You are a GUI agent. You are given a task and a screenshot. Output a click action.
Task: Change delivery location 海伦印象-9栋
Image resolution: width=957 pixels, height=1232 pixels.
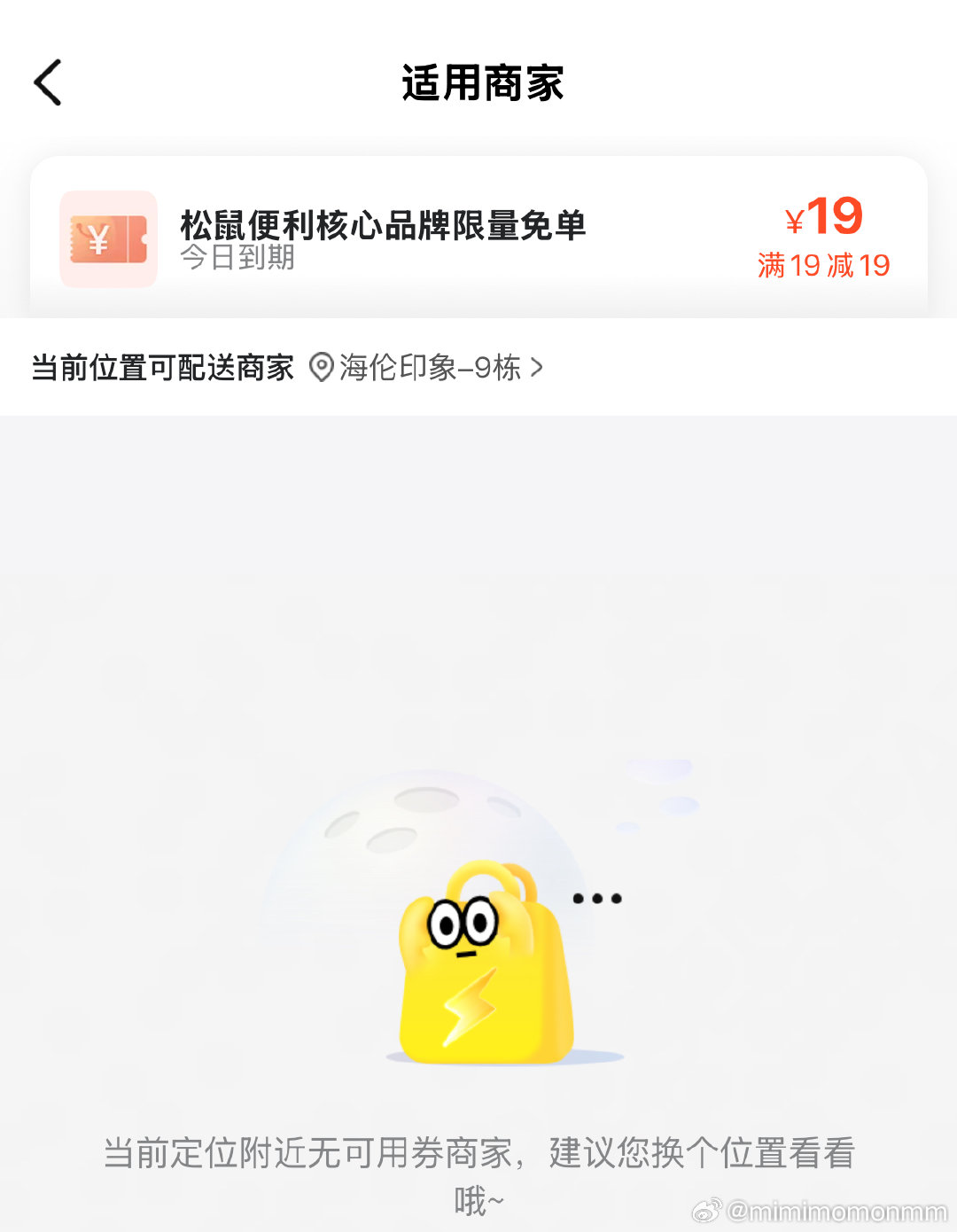point(427,367)
